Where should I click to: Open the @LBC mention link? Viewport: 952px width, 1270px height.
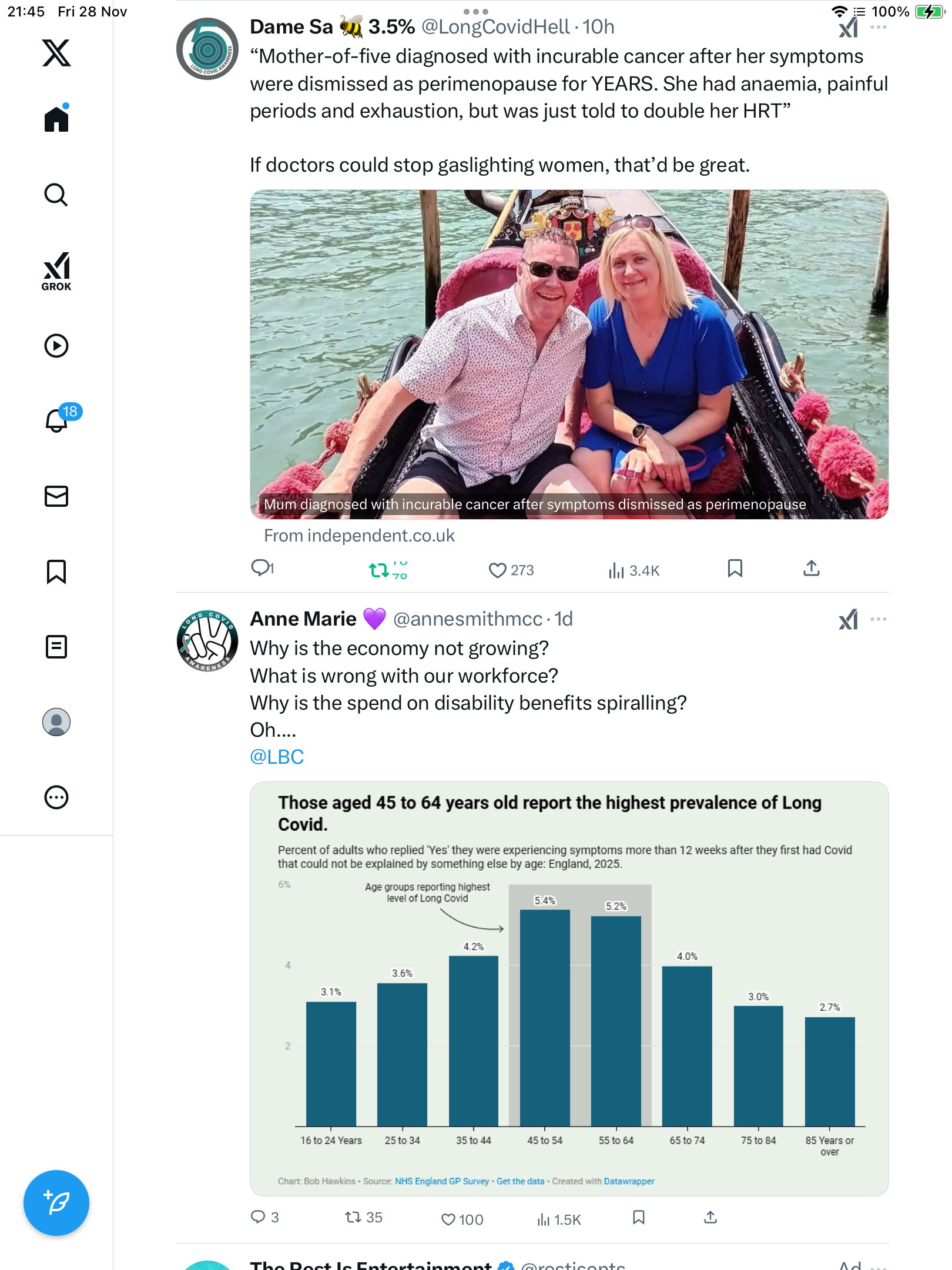[277, 757]
